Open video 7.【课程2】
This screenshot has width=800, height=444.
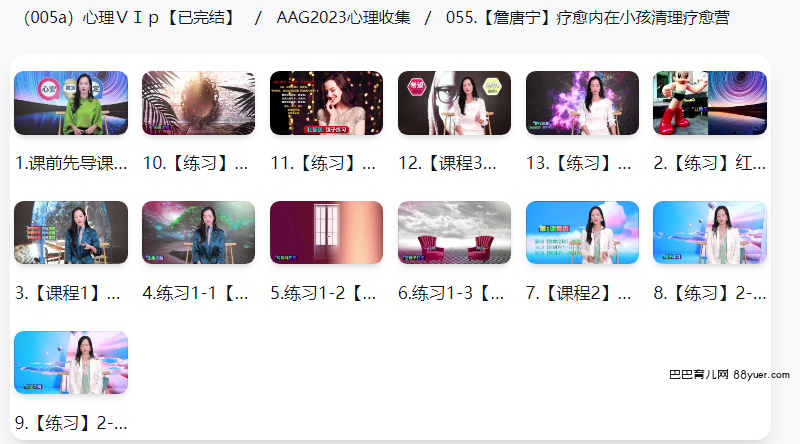(582, 233)
